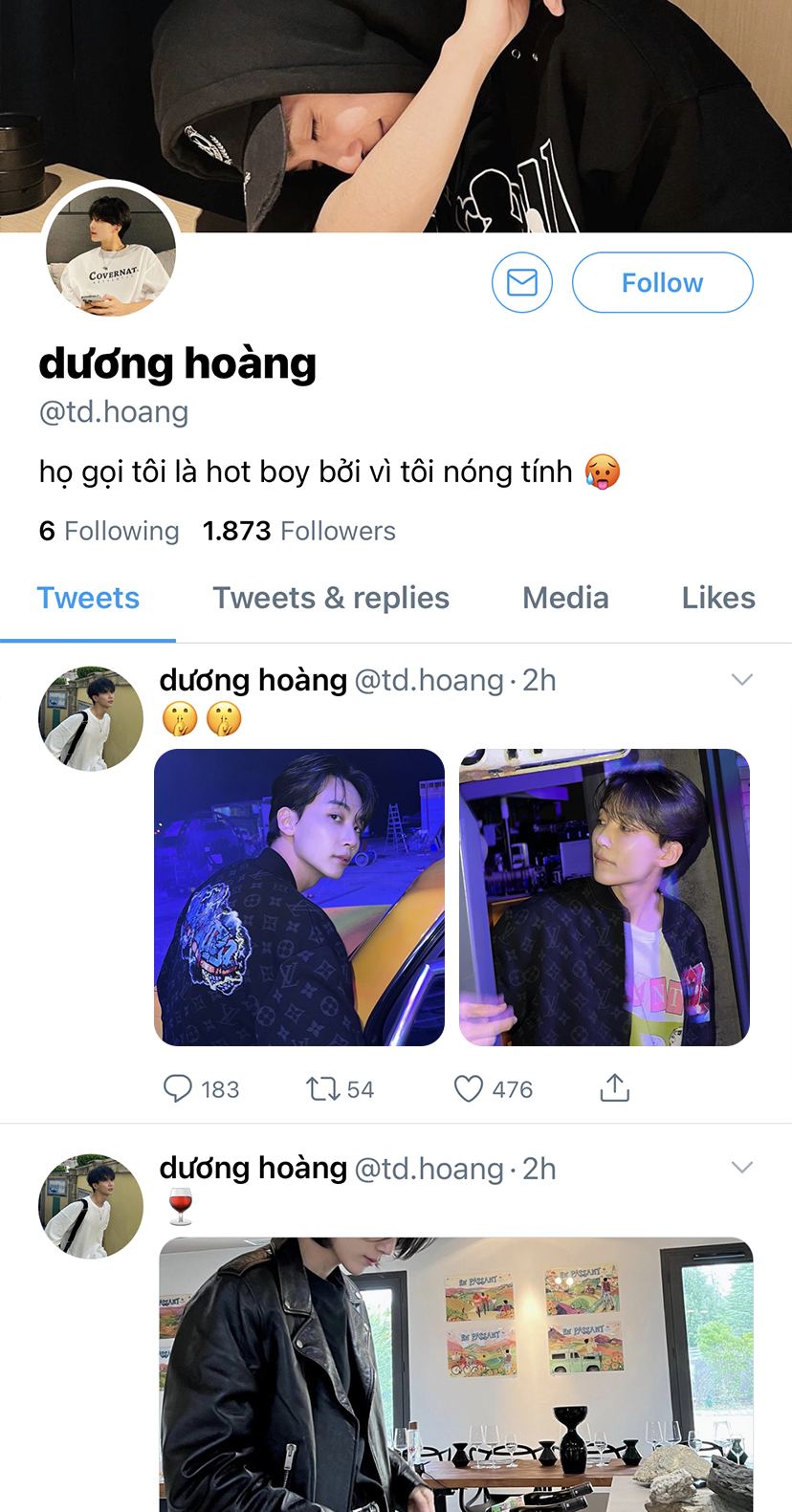The width and height of the screenshot is (792, 1512).
Task: Open the Media tab
Action: [565, 598]
